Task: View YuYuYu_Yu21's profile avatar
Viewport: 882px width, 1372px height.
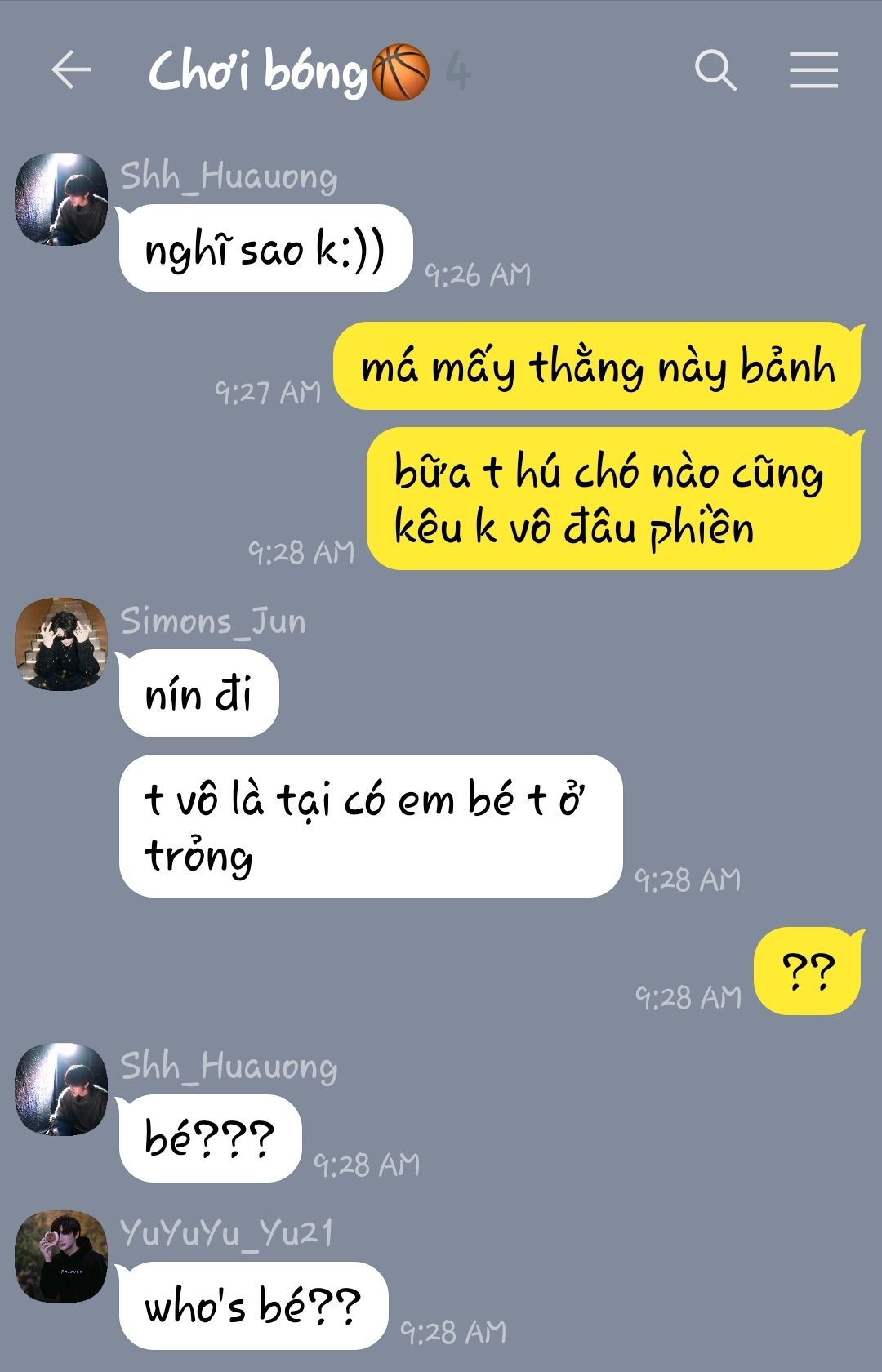Action: [x=61, y=1256]
